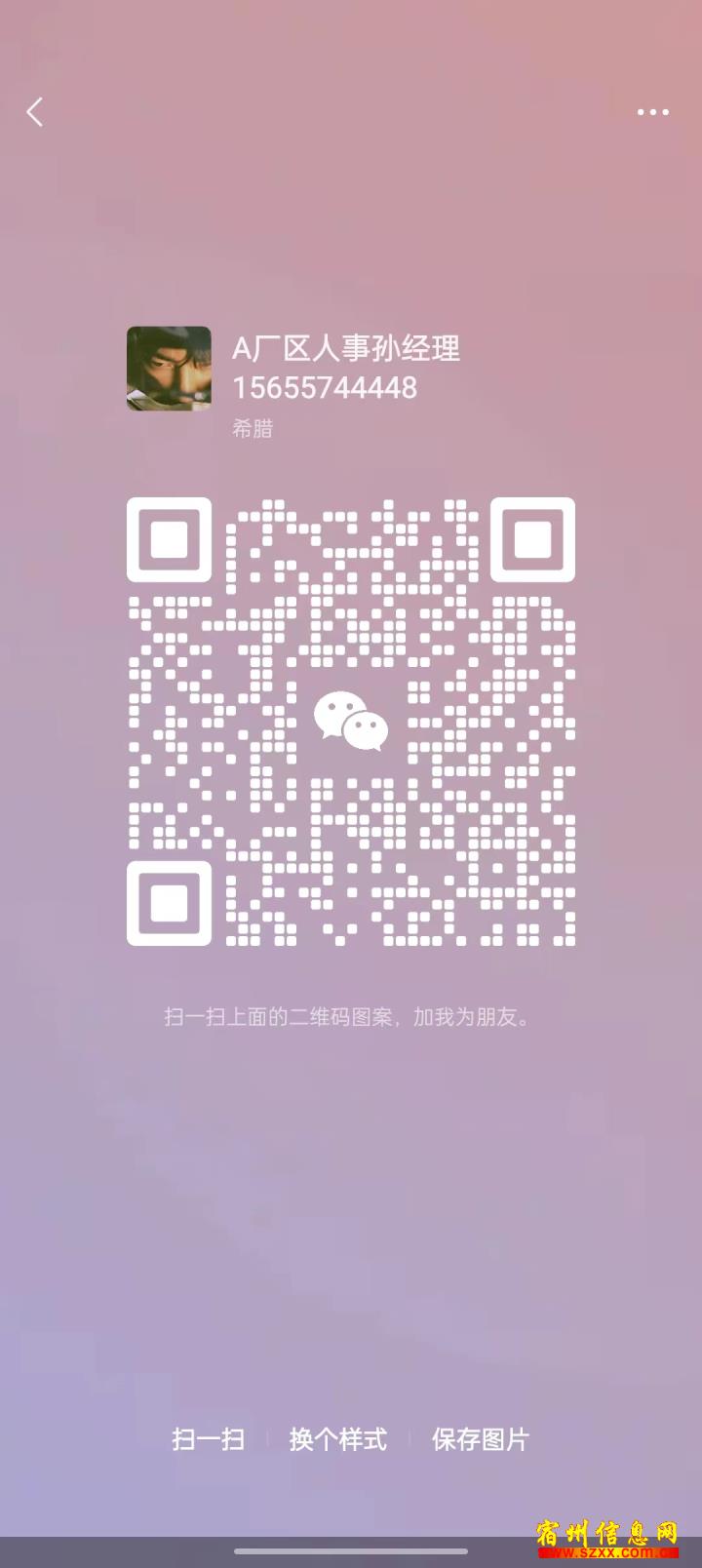This screenshot has width=702, height=1568.
Task: Go back using the top-left arrow
Action: [35, 112]
